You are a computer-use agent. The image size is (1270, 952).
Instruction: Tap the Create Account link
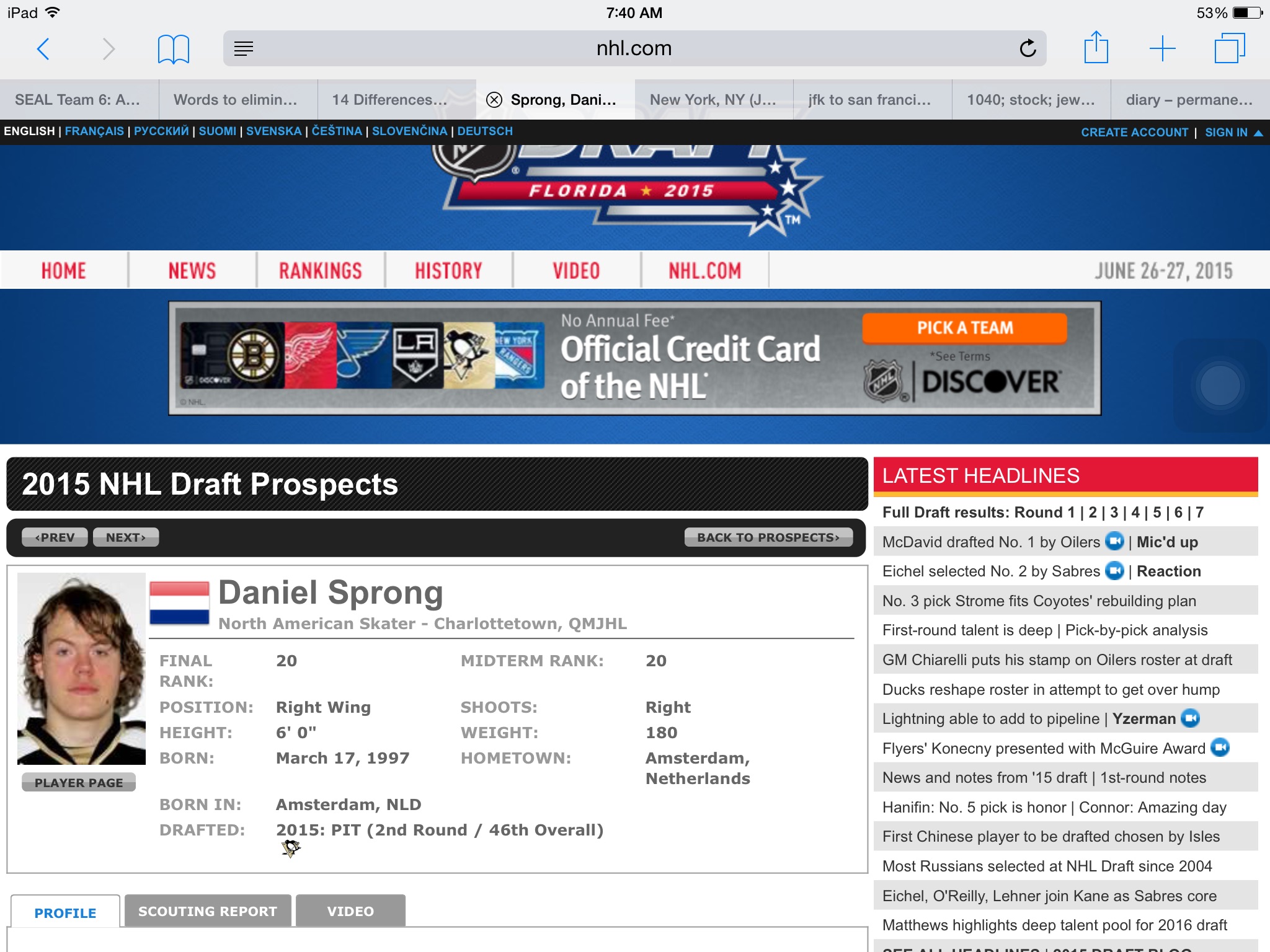1134,132
